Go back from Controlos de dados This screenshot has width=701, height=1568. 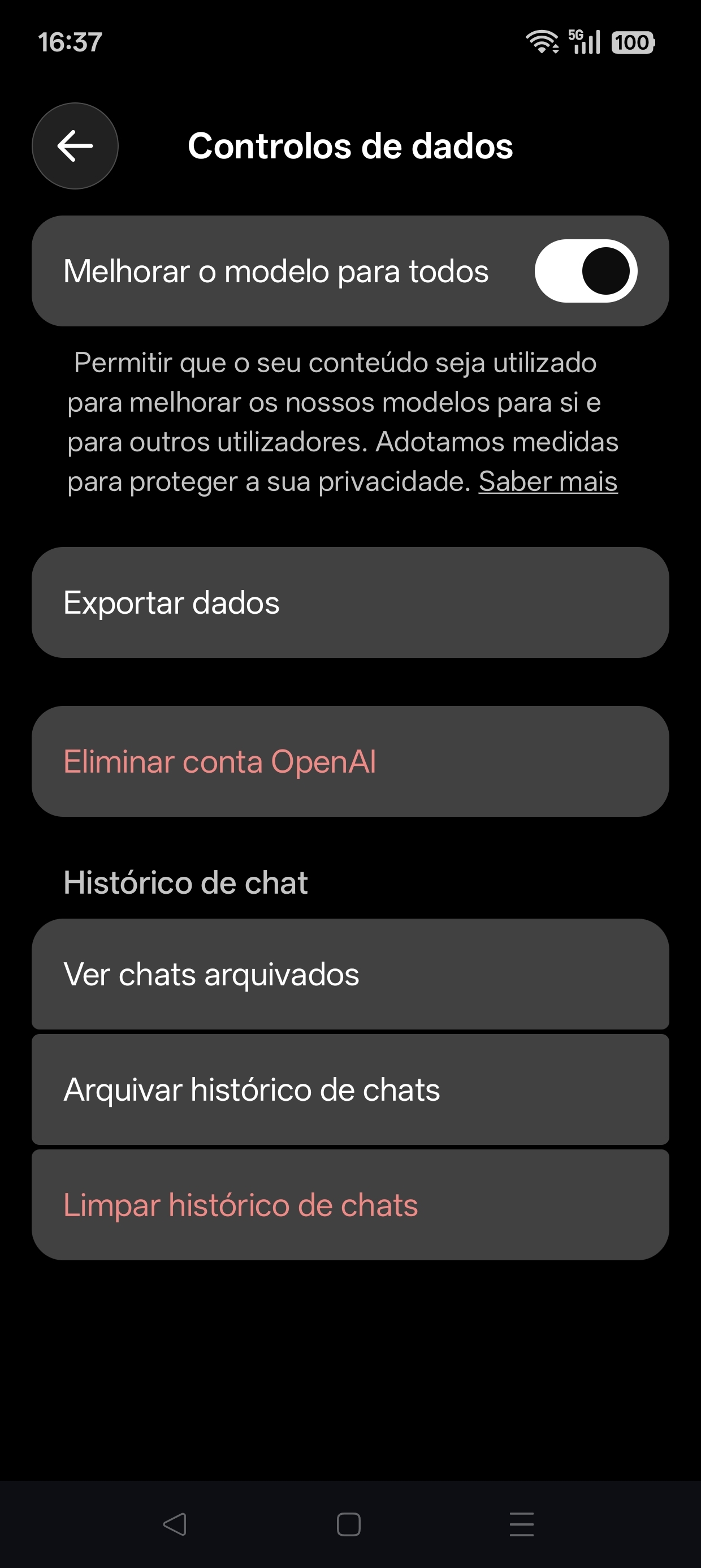(75, 146)
